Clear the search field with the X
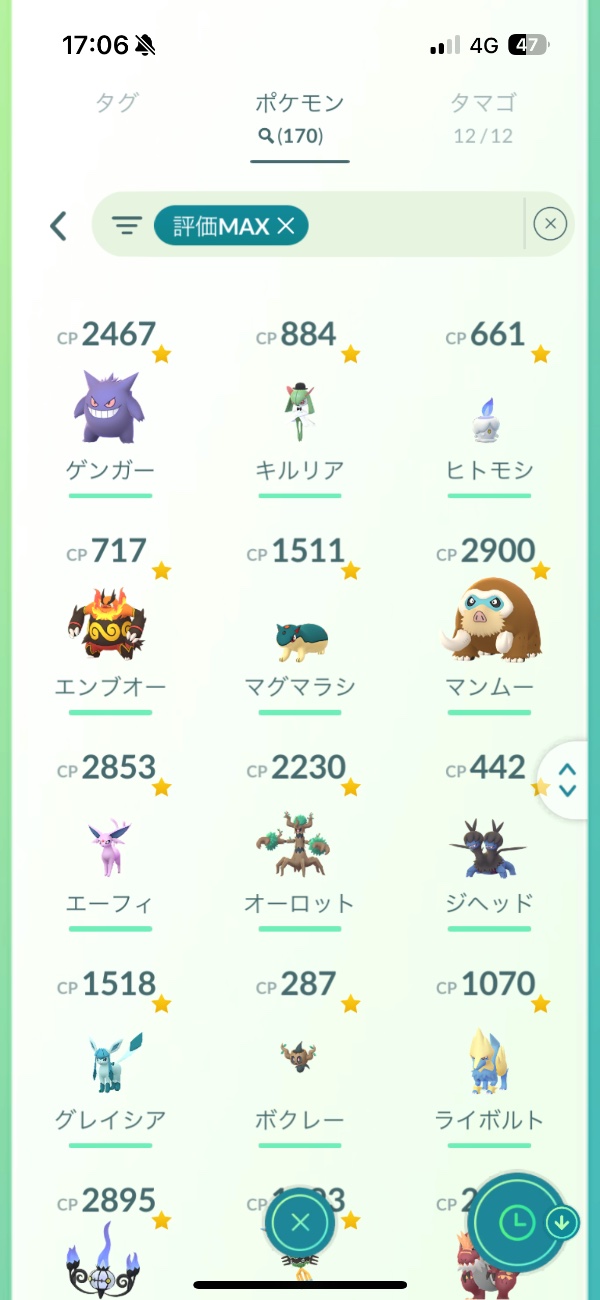Viewport: 600px width, 1300px height. coord(550,225)
